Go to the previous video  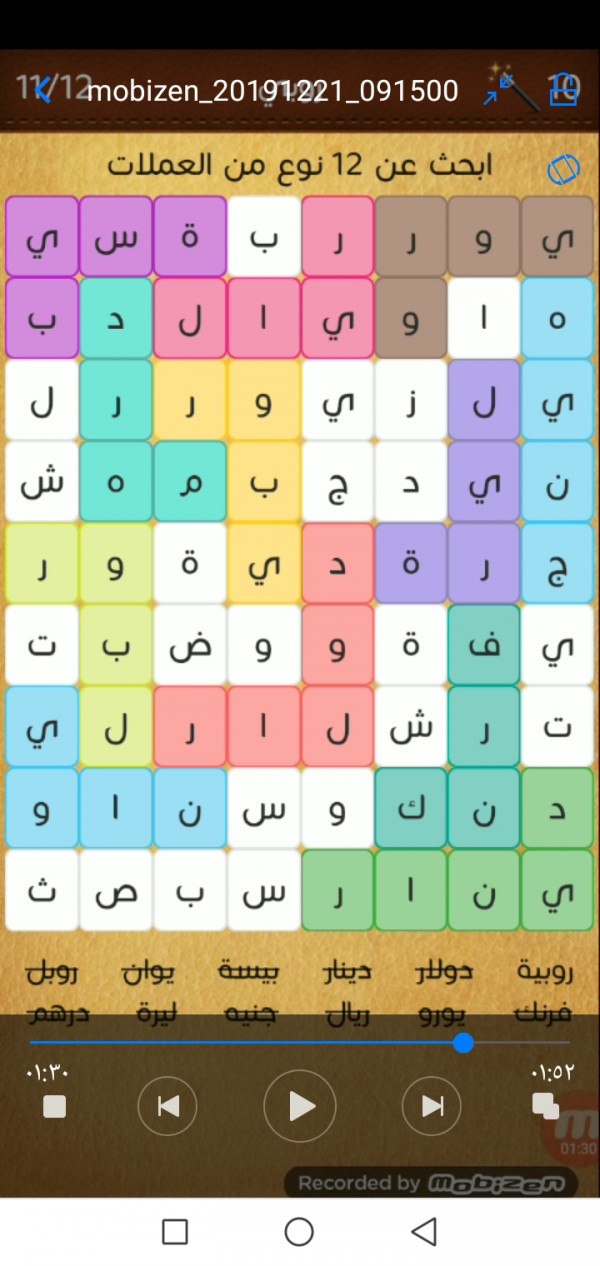(168, 1106)
